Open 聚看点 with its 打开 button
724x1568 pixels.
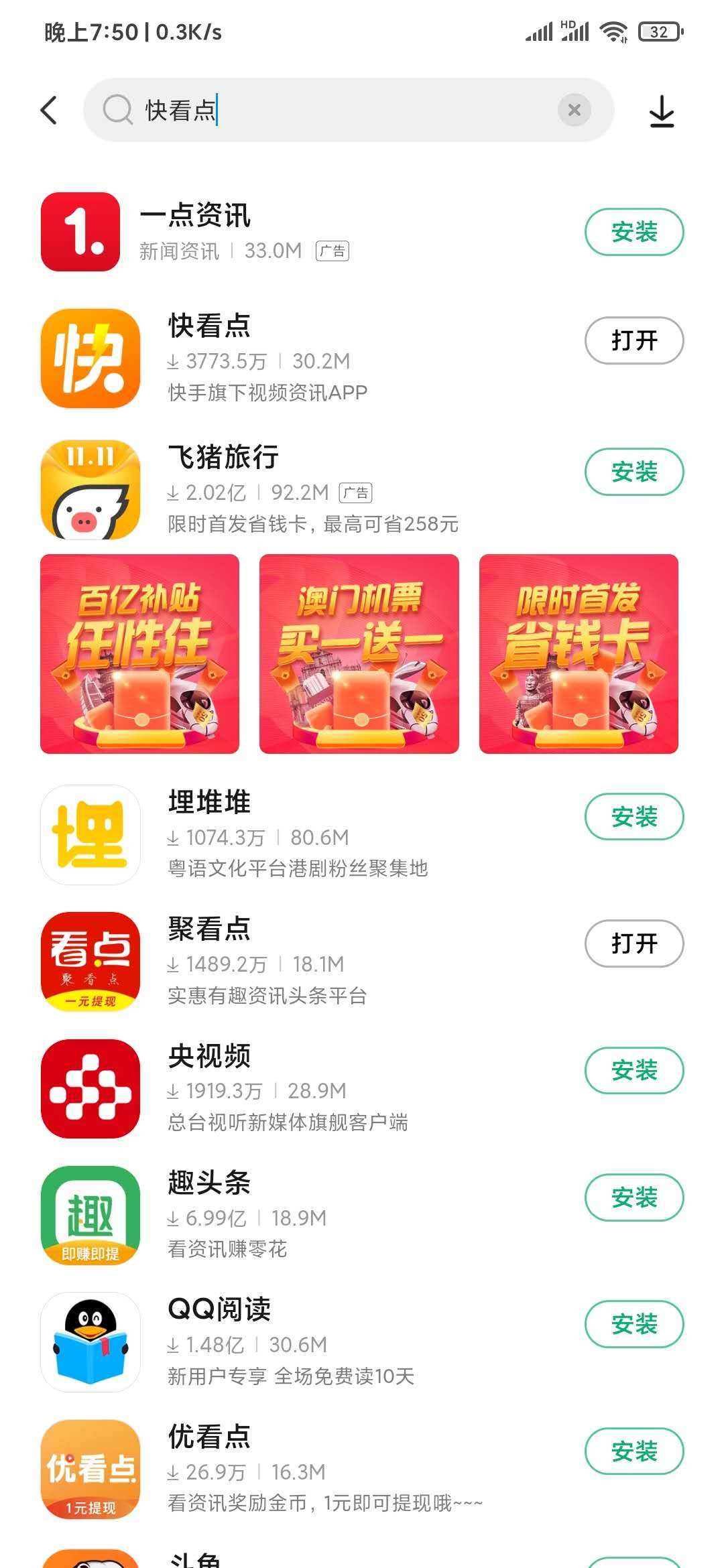coord(633,943)
